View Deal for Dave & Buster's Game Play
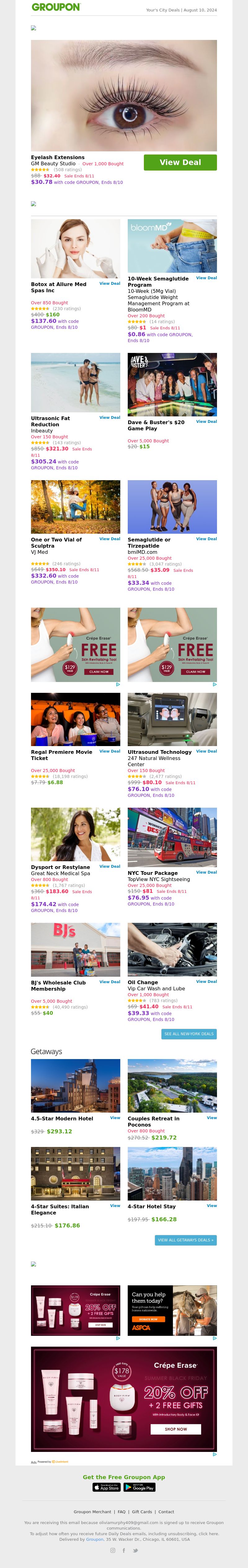The height and width of the screenshot is (1568, 248). 206,421
